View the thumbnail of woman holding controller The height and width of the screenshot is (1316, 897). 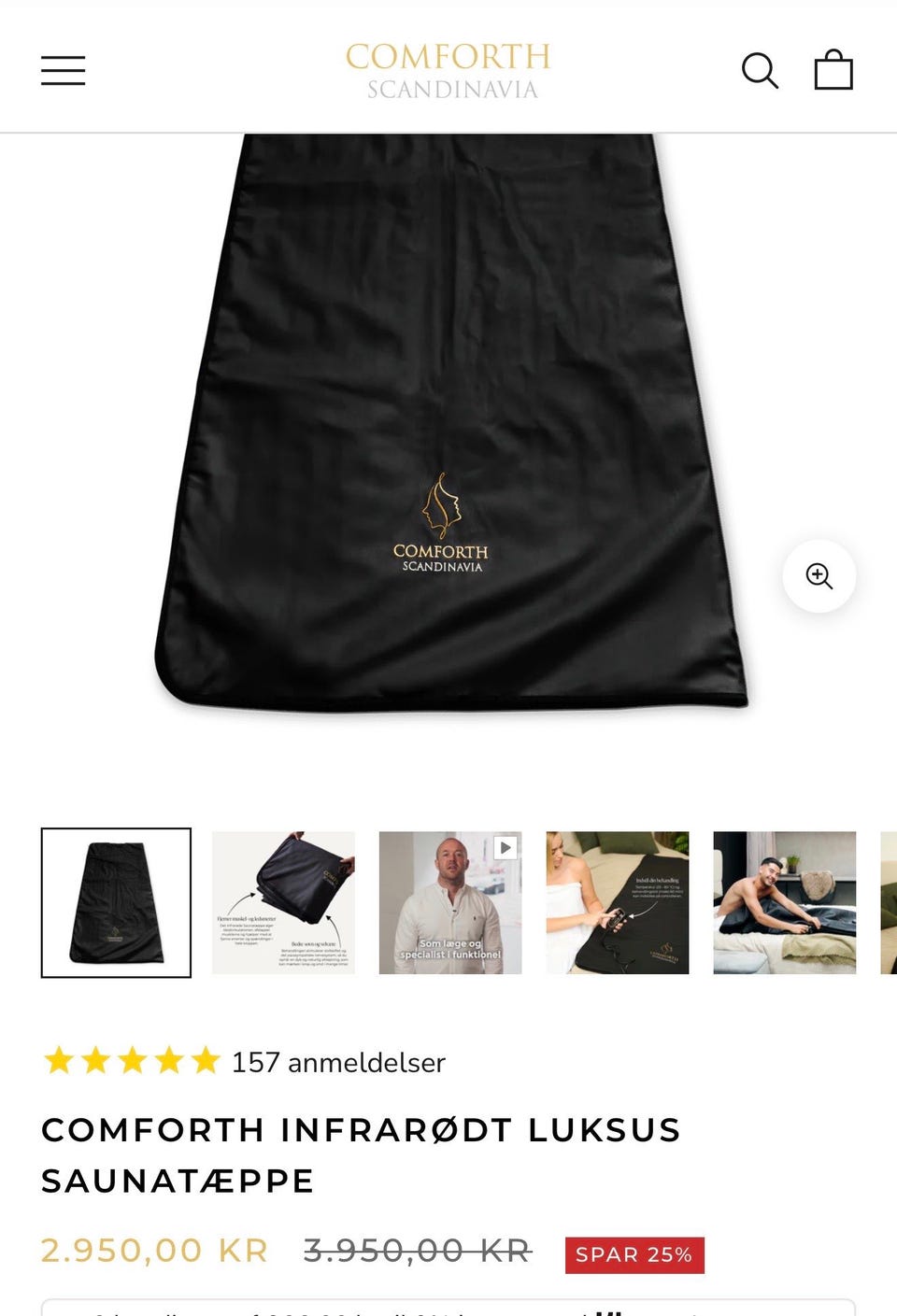click(x=618, y=902)
